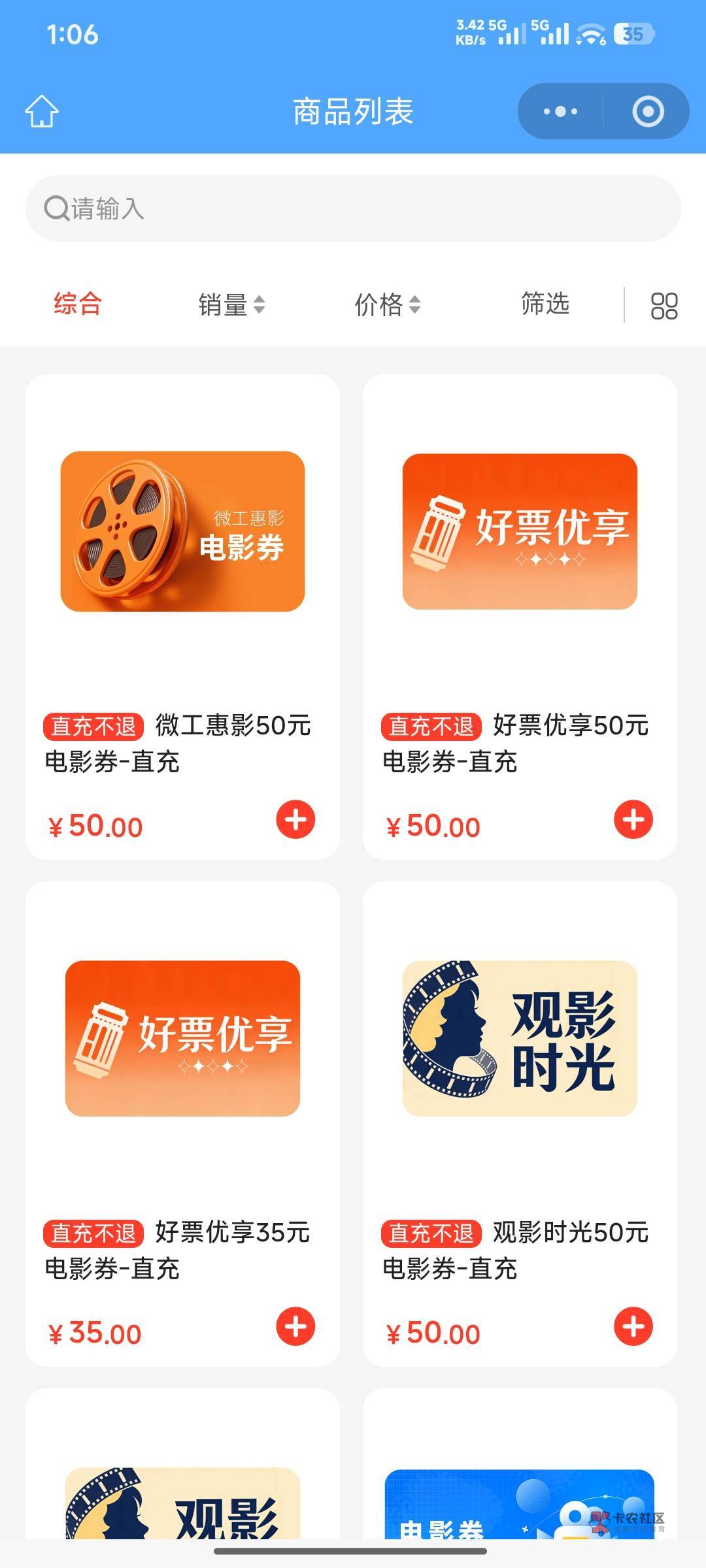Add 好票优享50元电影券 to cart
Viewport: 706px width, 1568px height.
tap(633, 819)
